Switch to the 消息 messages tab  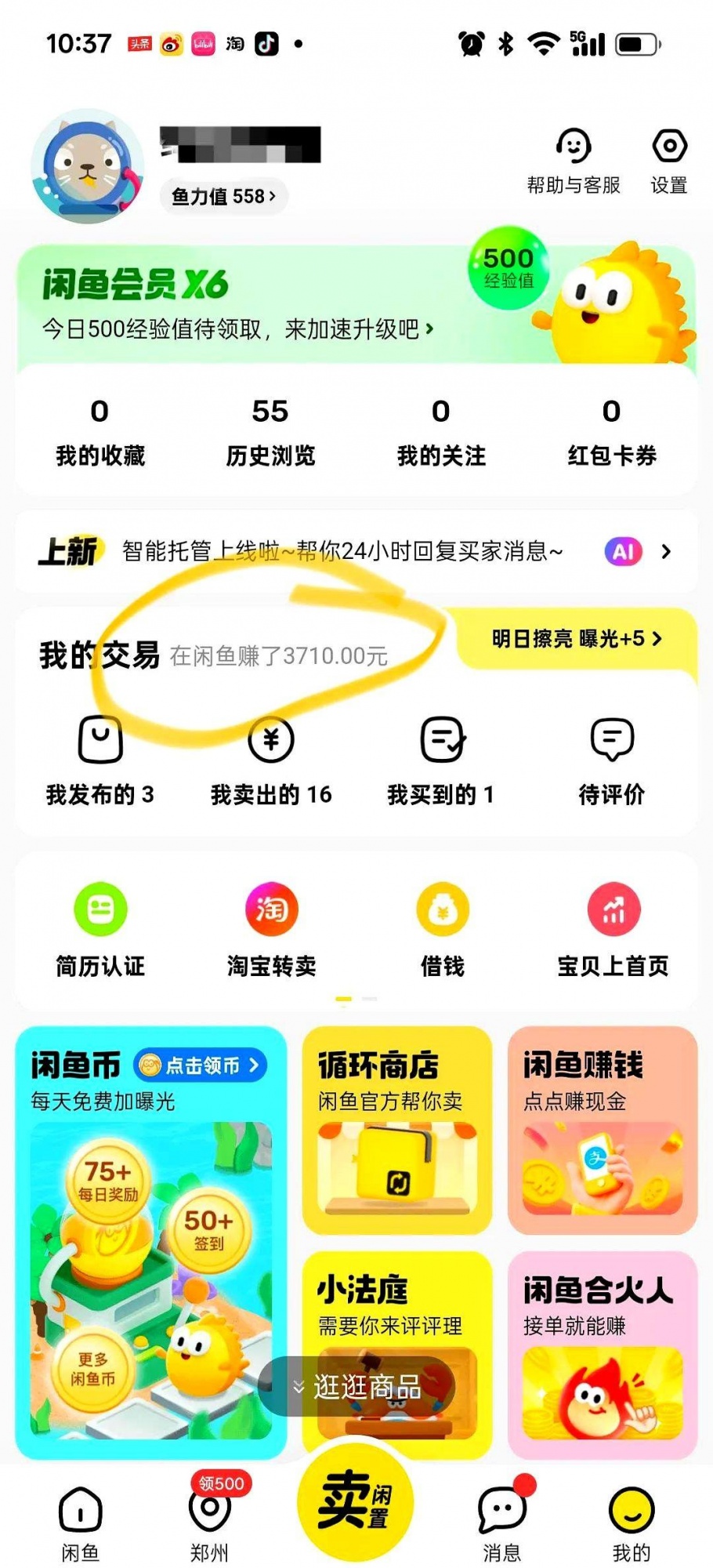(501, 1521)
